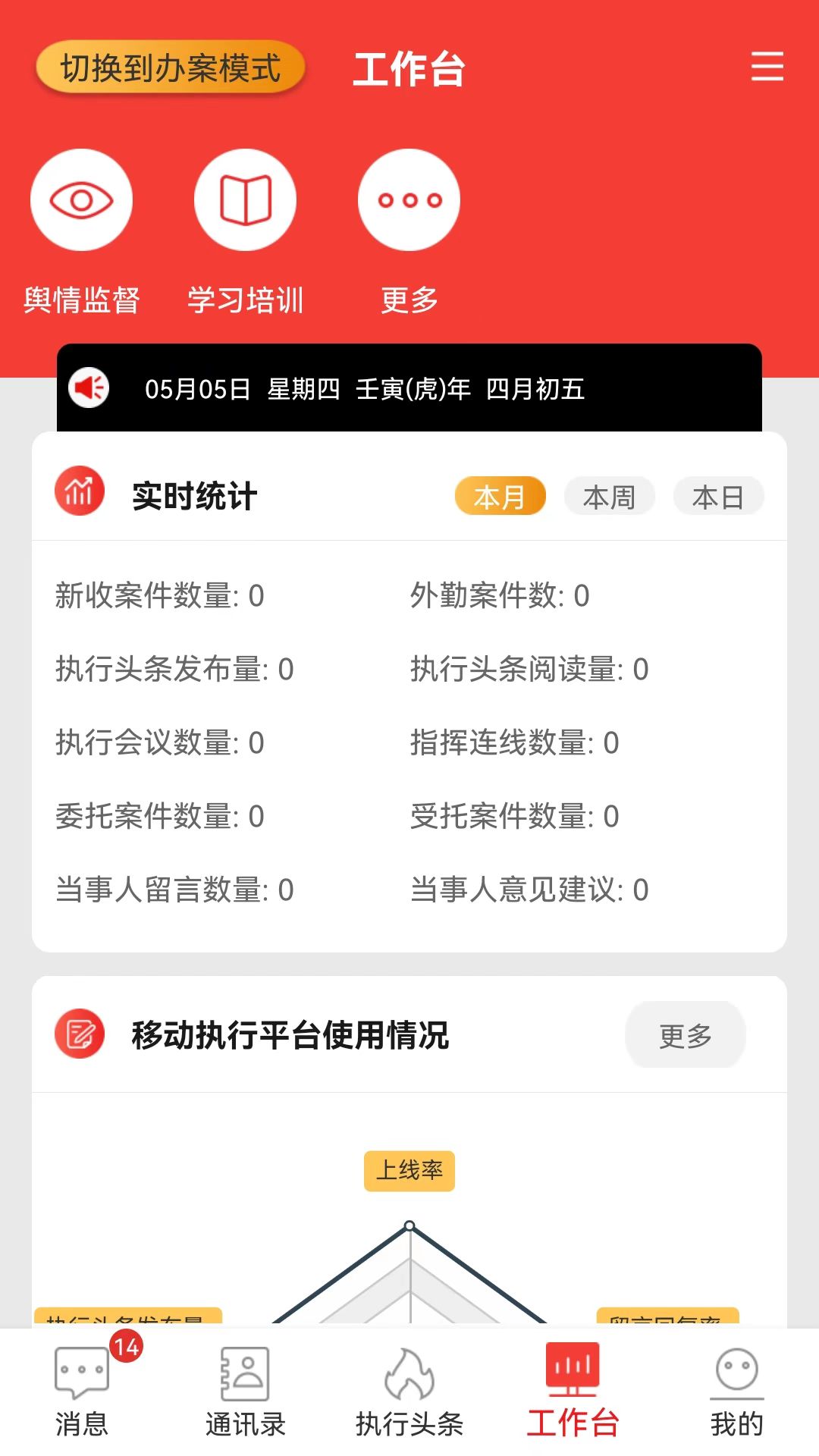This screenshot has width=819, height=1456.
Task: Click the 实时统计 chart icon
Action: pos(79,494)
